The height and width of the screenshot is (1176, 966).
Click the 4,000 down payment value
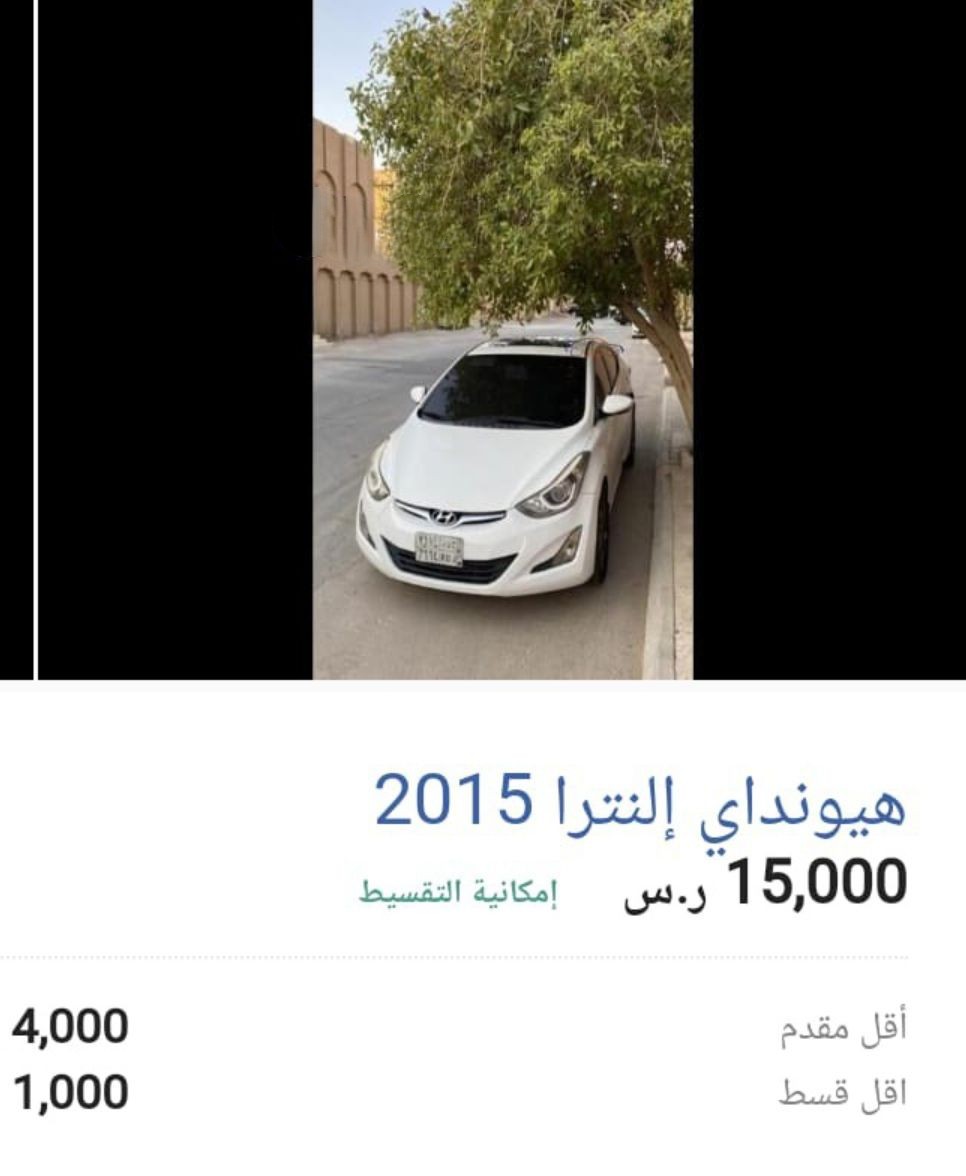tap(68, 1026)
